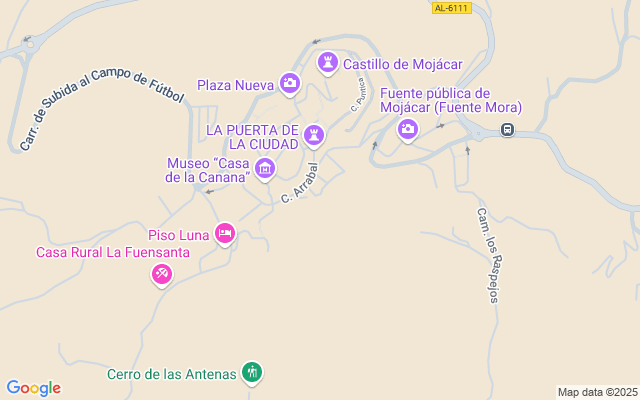Viewport: 640px width, 400px height.
Task: Tap Cerro de las Antenas pin
Action: (253, 374)
